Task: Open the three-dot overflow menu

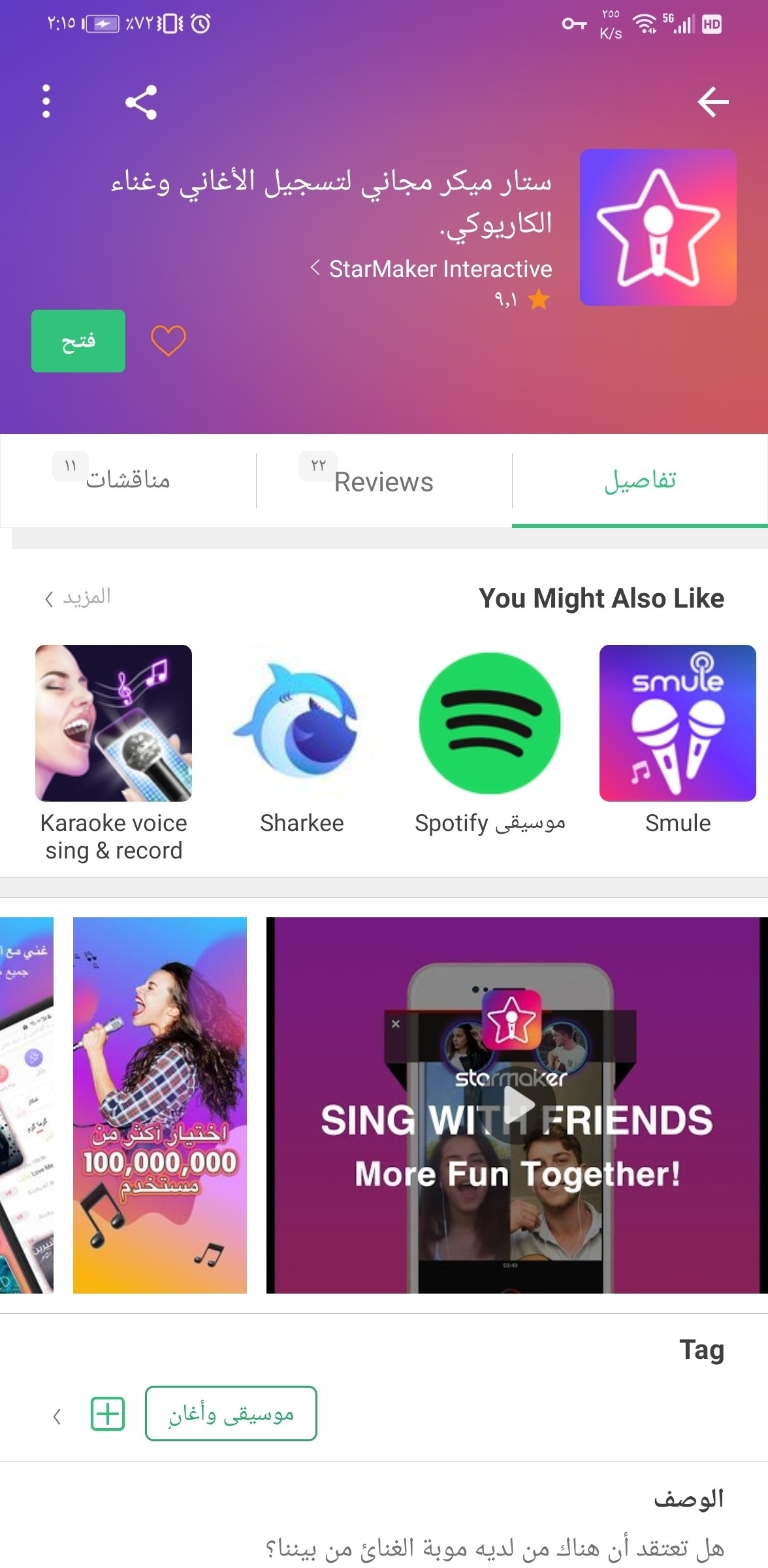Action: click(46, 102)
